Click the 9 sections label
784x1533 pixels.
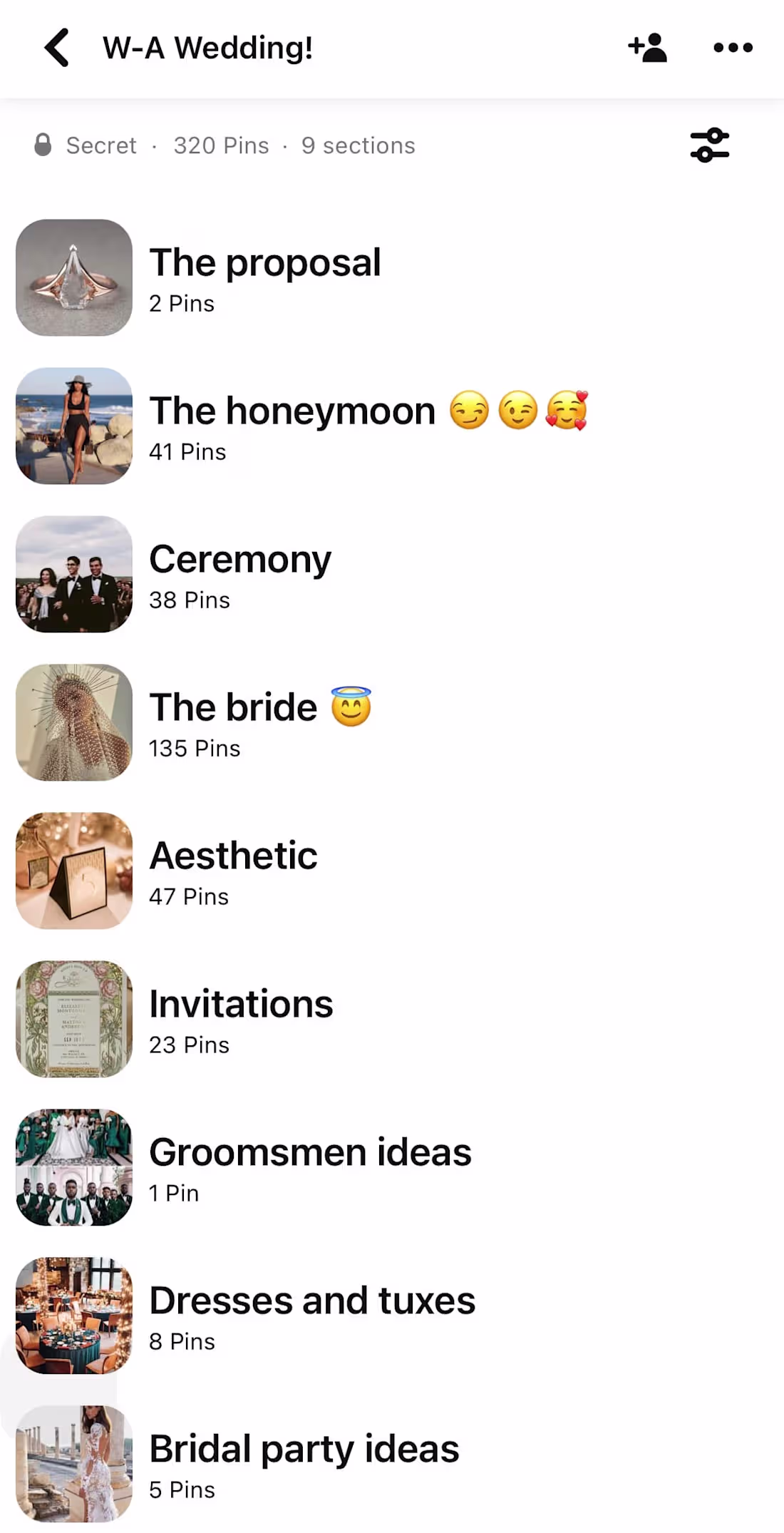click(359, 145)
